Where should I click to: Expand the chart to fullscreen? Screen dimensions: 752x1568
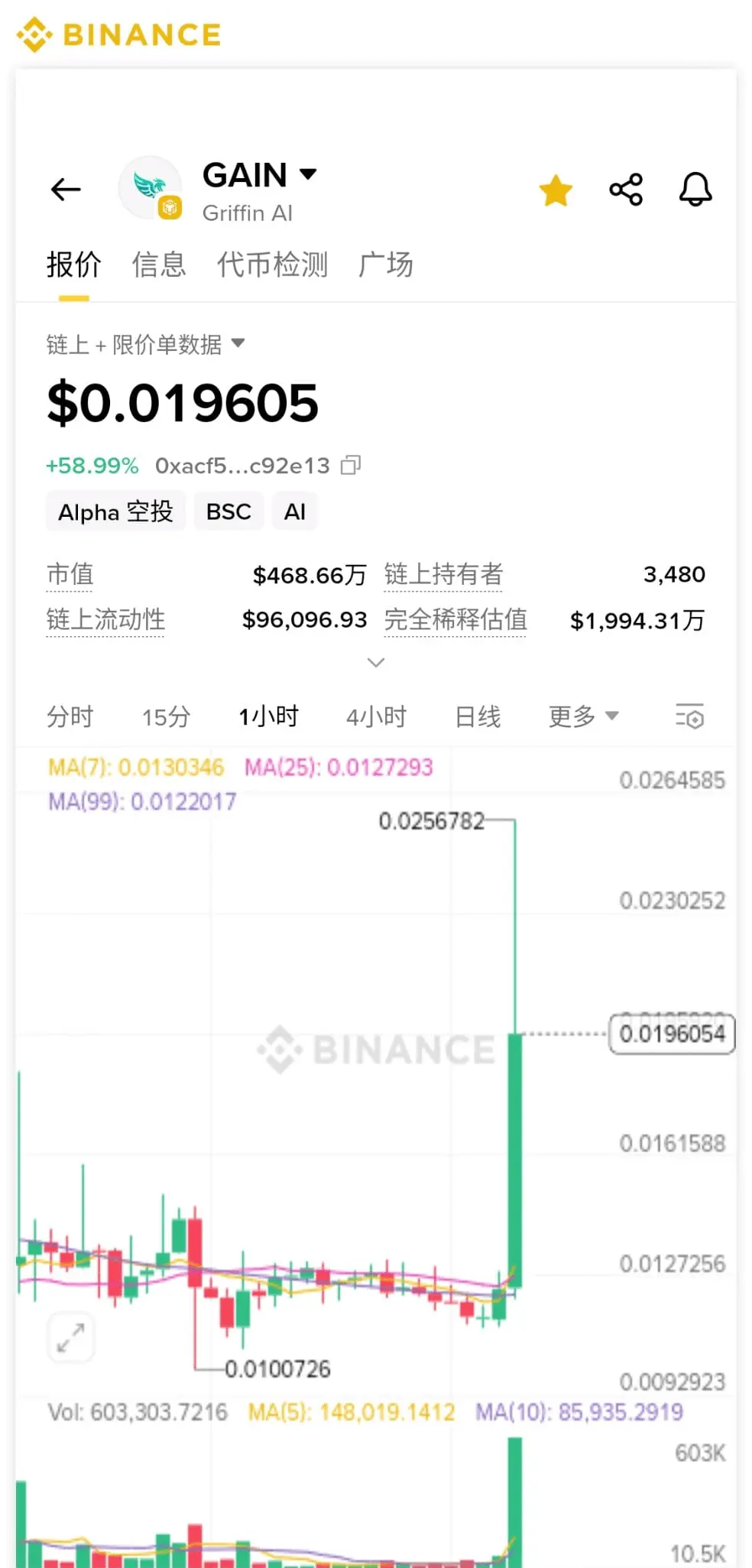coord(71,1338)
